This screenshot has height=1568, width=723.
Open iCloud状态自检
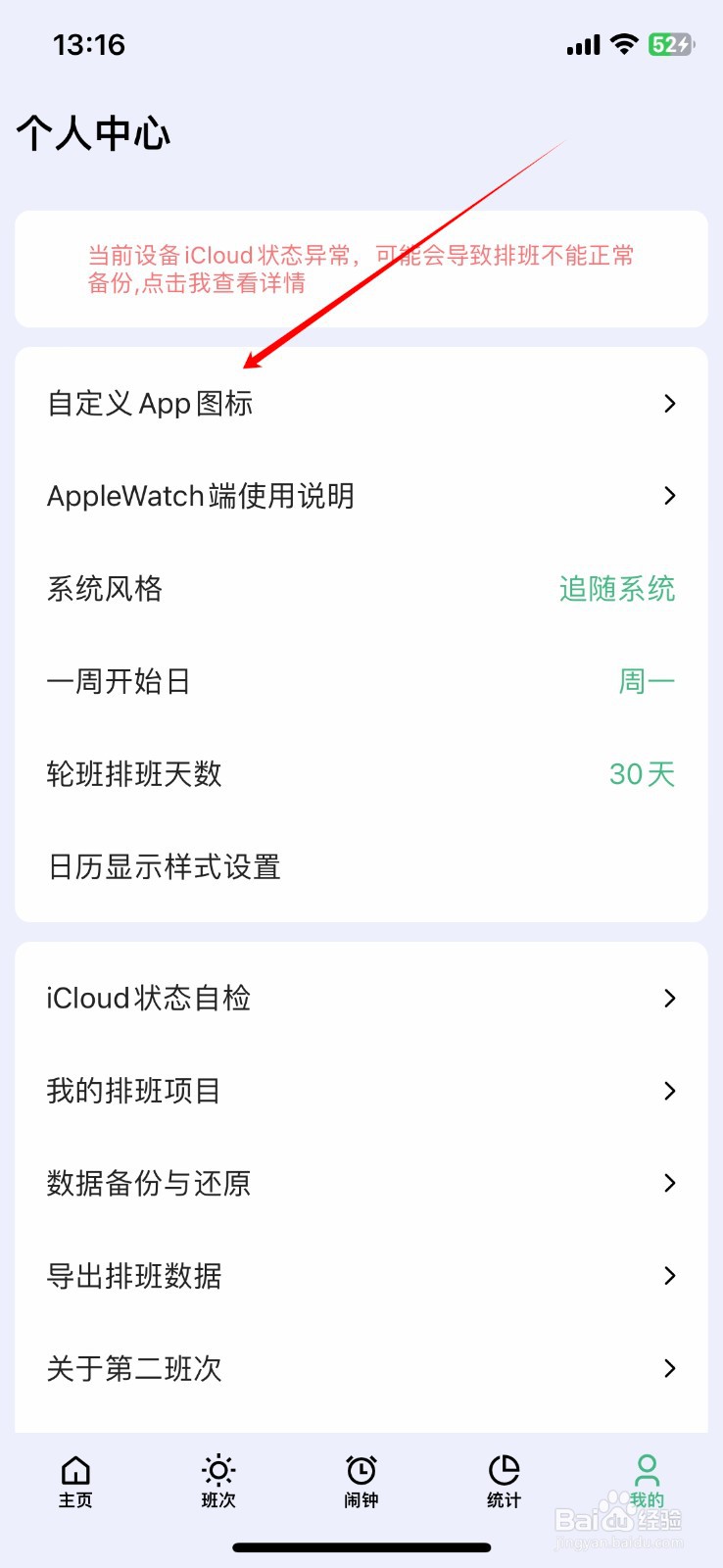361,998
